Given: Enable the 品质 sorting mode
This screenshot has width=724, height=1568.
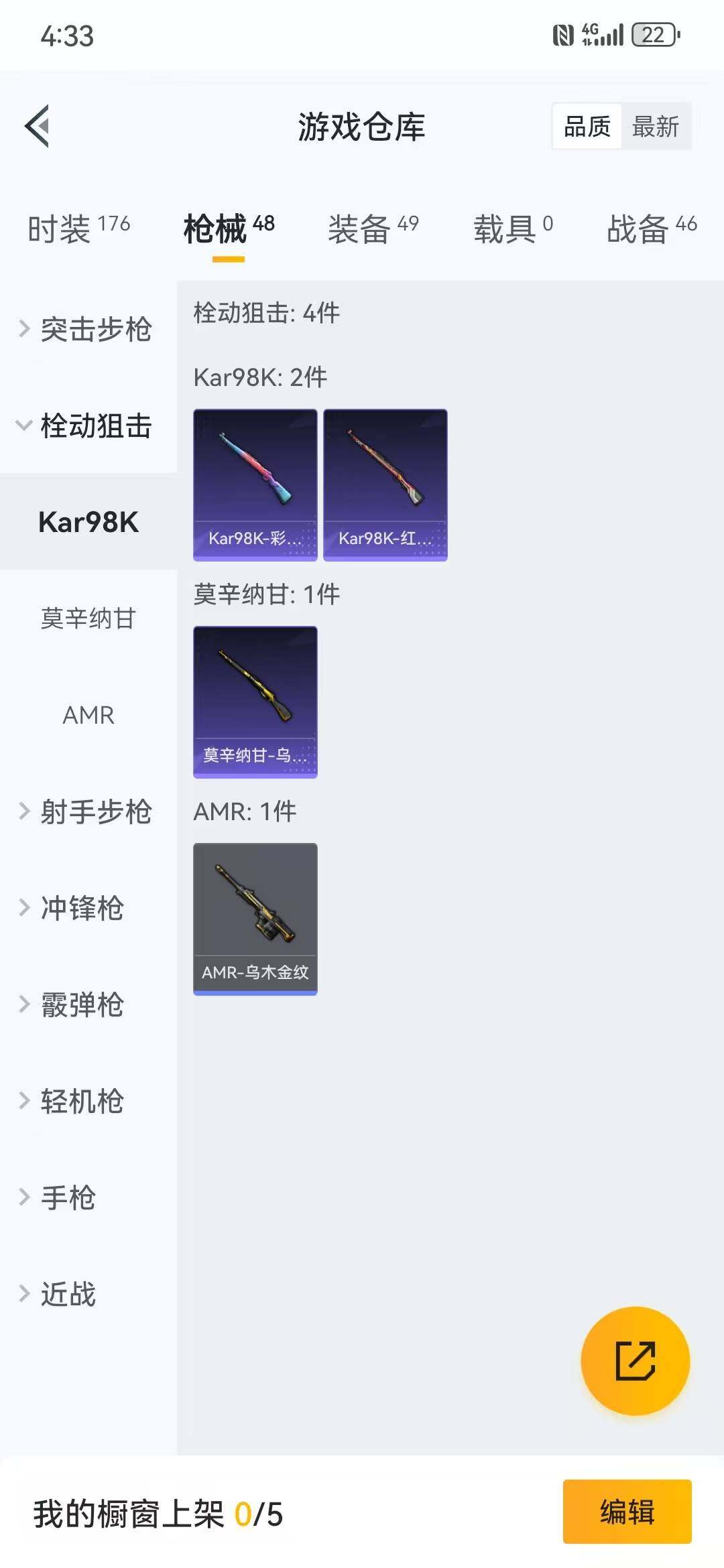Looking at the screenshot, I should pyautogui.click(x=588, y=126).
